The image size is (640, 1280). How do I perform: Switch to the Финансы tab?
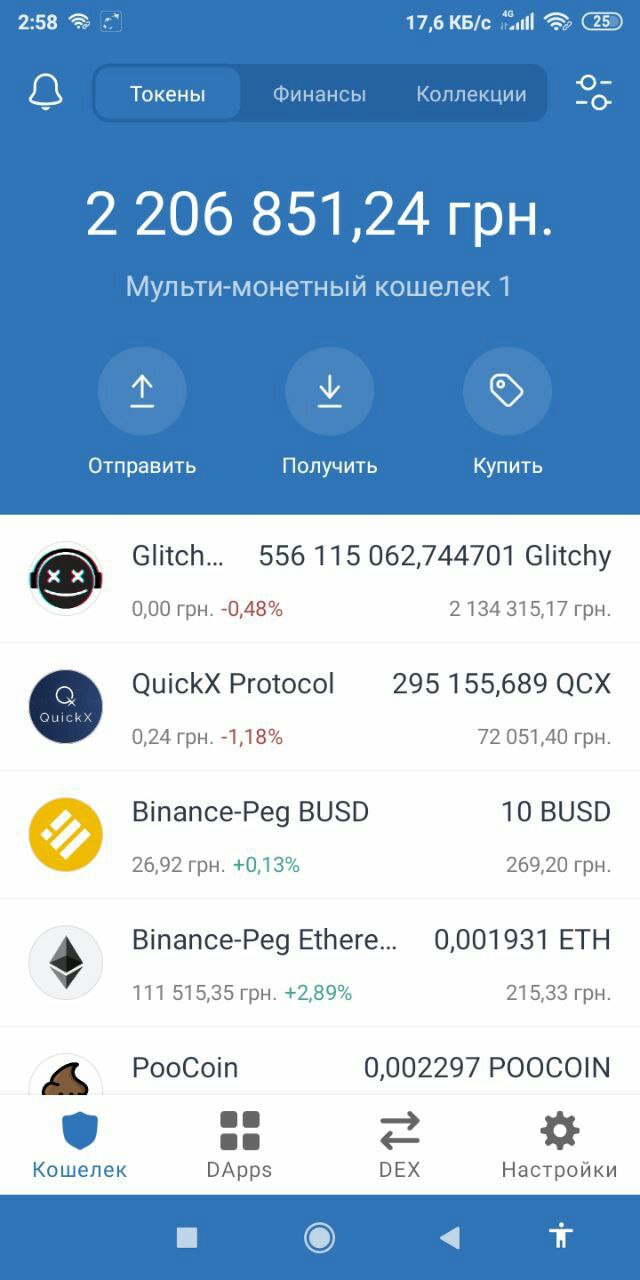(x=319, y=94)
